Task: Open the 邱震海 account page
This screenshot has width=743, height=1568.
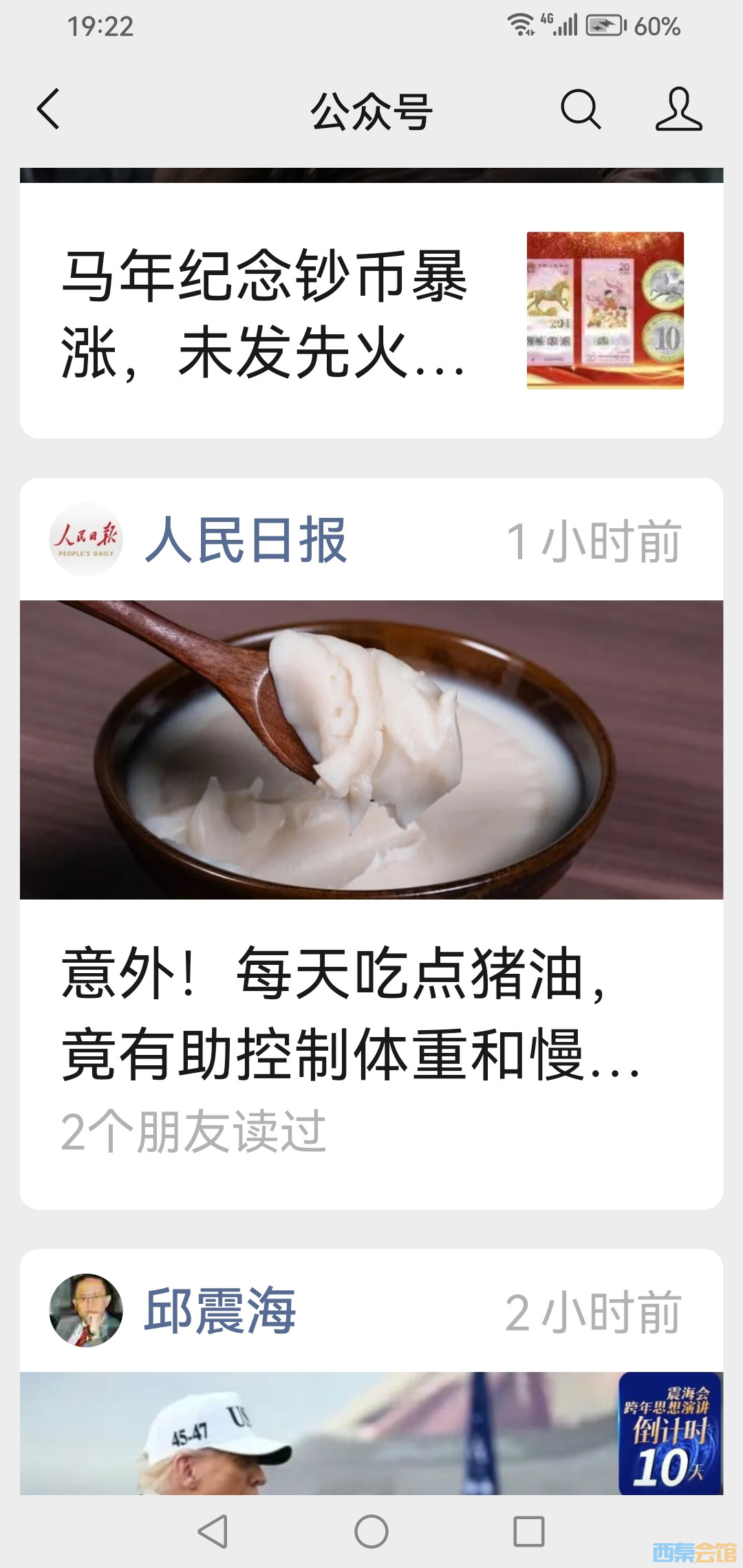Action: pyautogui.click(x=220, y=1311)
